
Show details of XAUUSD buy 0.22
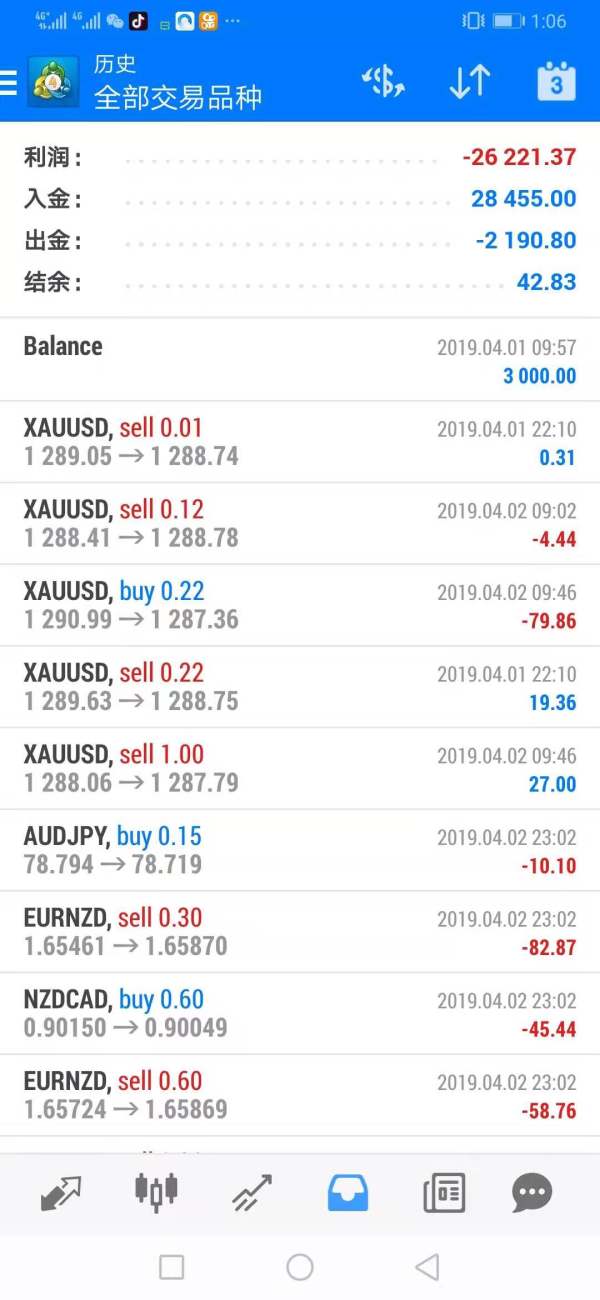(x=300, y=605)
